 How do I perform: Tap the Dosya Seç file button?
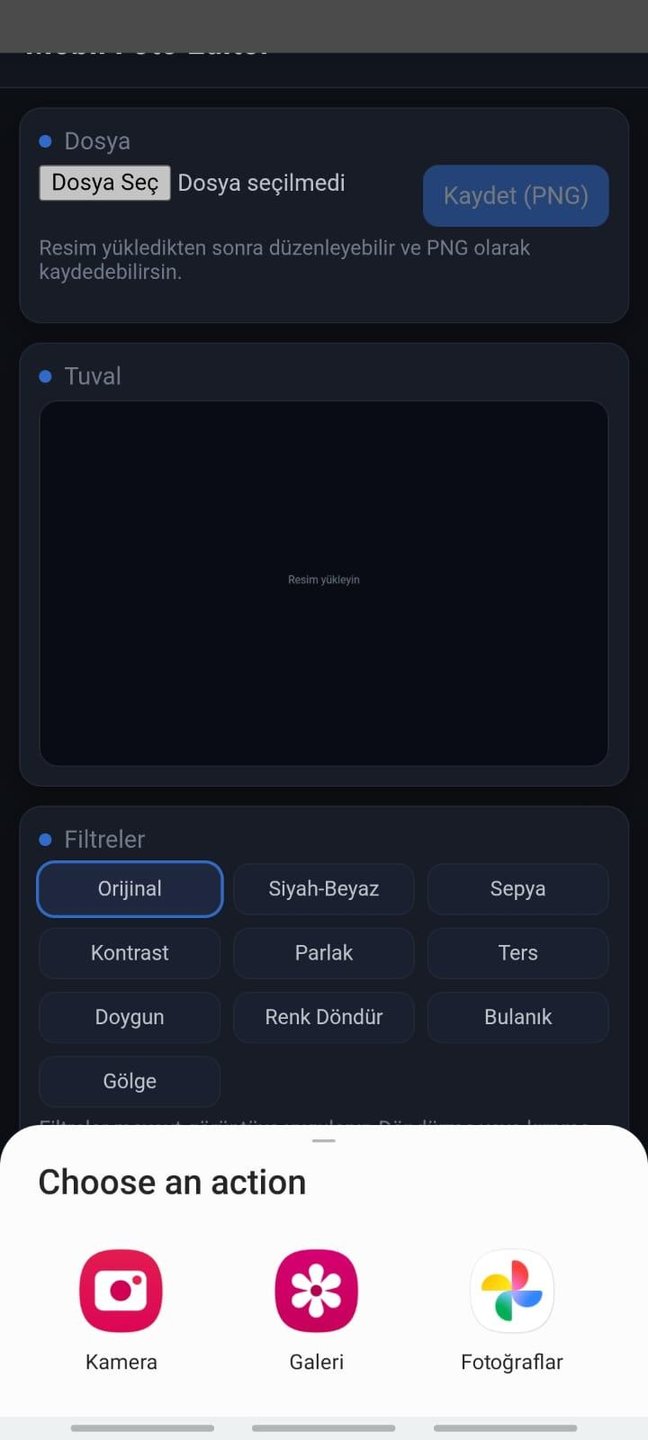pos(105,183)
